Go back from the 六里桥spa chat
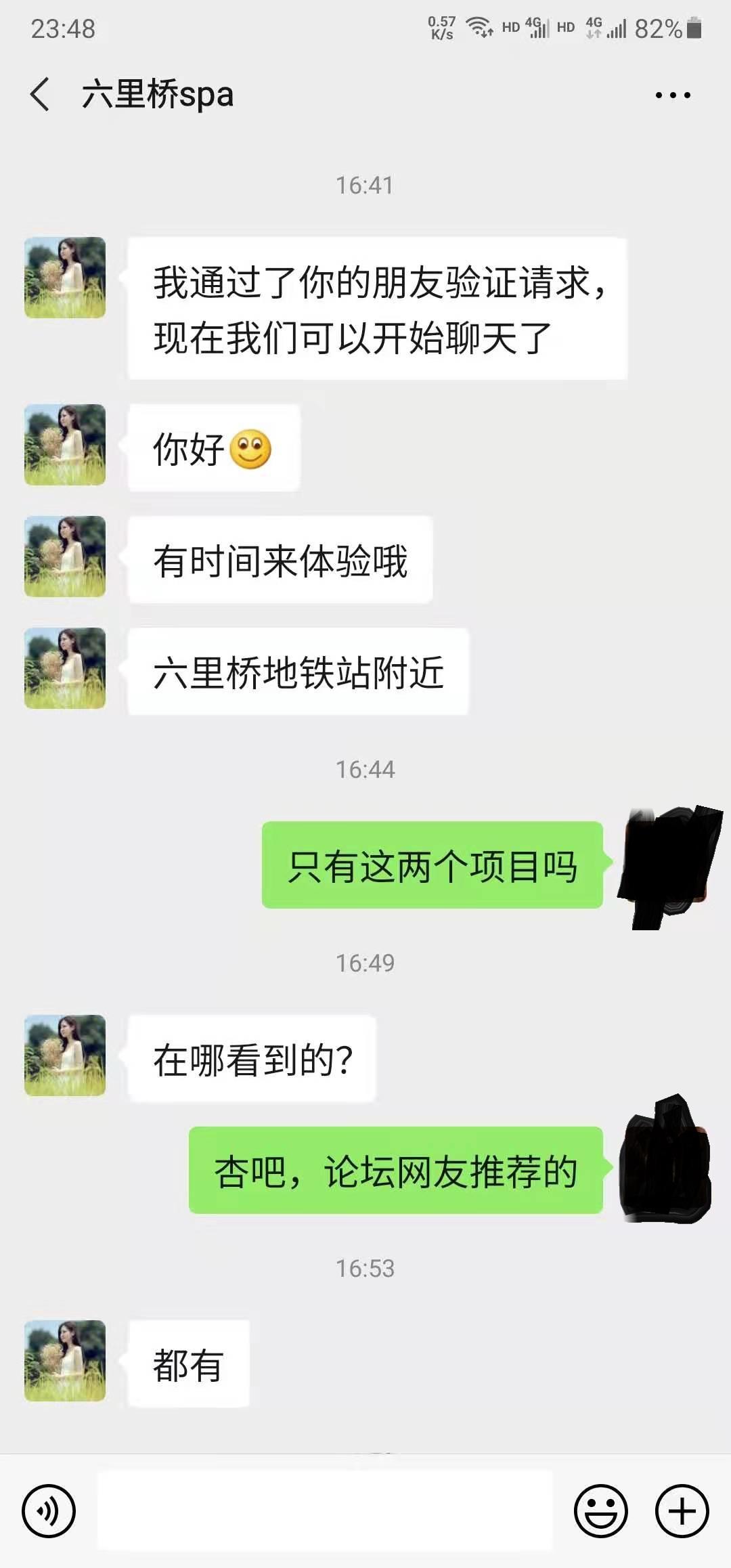 click(x=41, y=94)
